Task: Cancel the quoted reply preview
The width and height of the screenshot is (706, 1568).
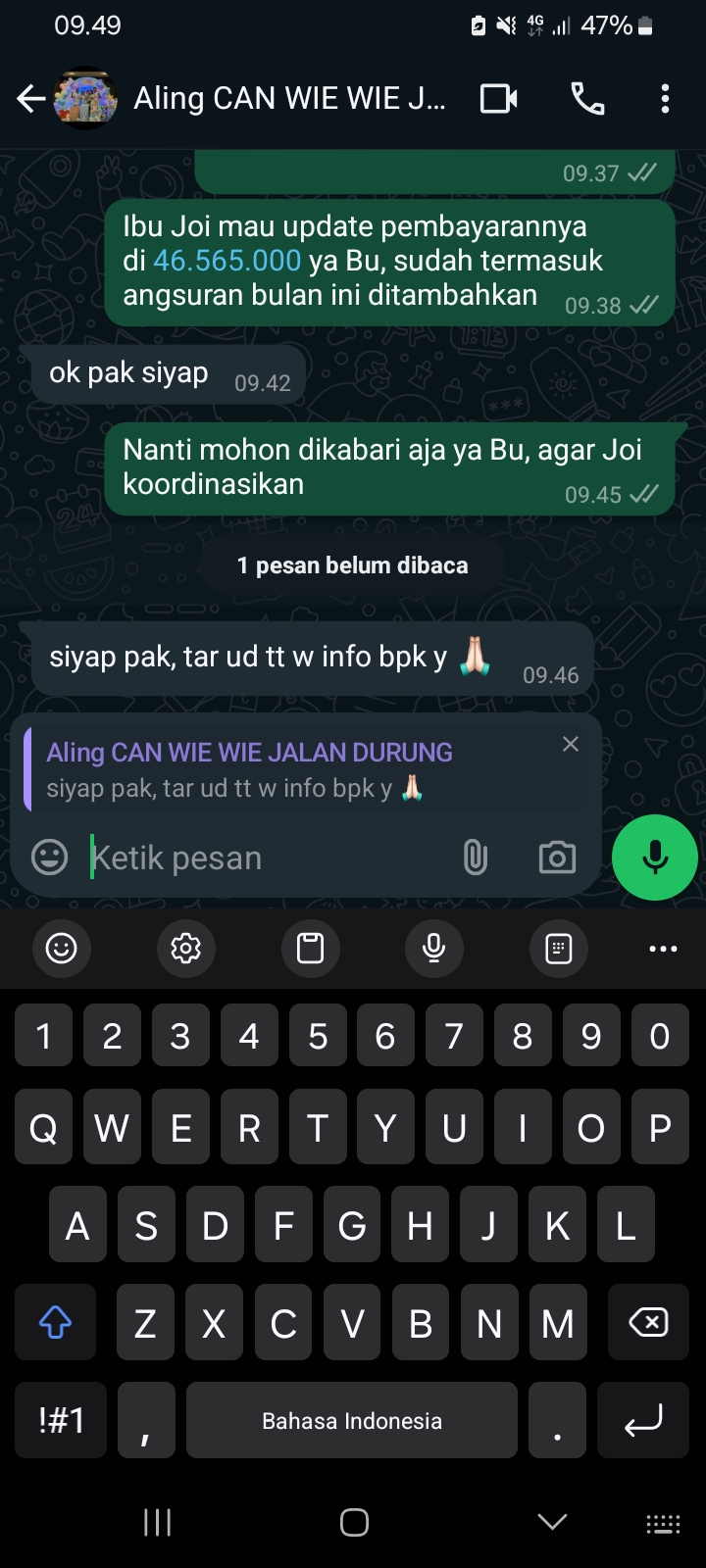Action: (571, 745)
